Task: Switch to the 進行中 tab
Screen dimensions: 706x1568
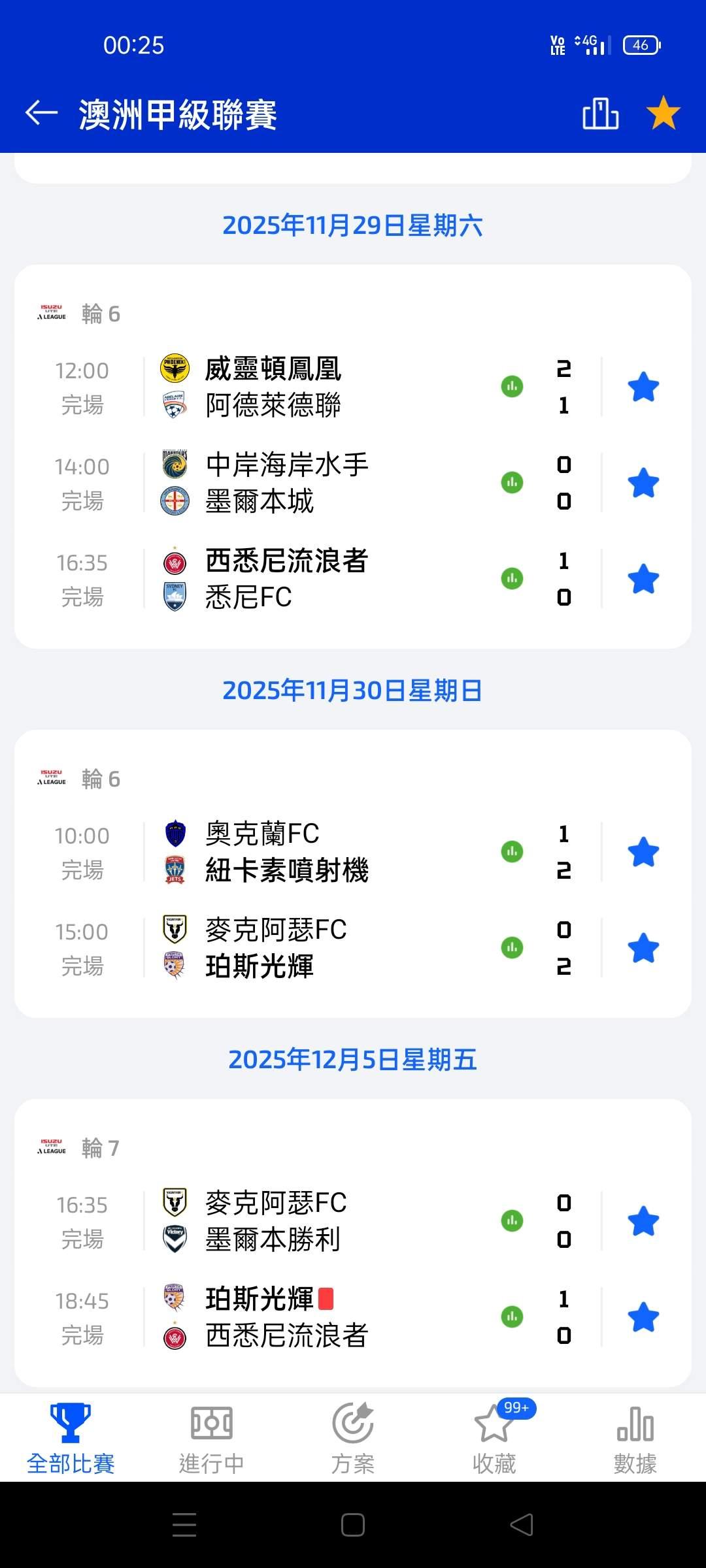Action: (x=211, y=1439)
